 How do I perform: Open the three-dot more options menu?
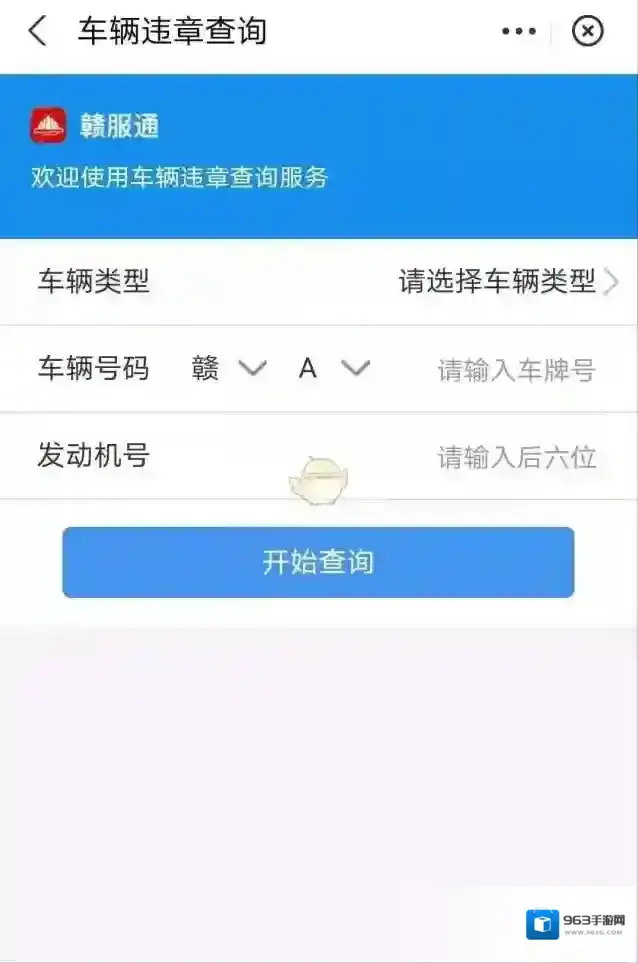tap(518, 32)
